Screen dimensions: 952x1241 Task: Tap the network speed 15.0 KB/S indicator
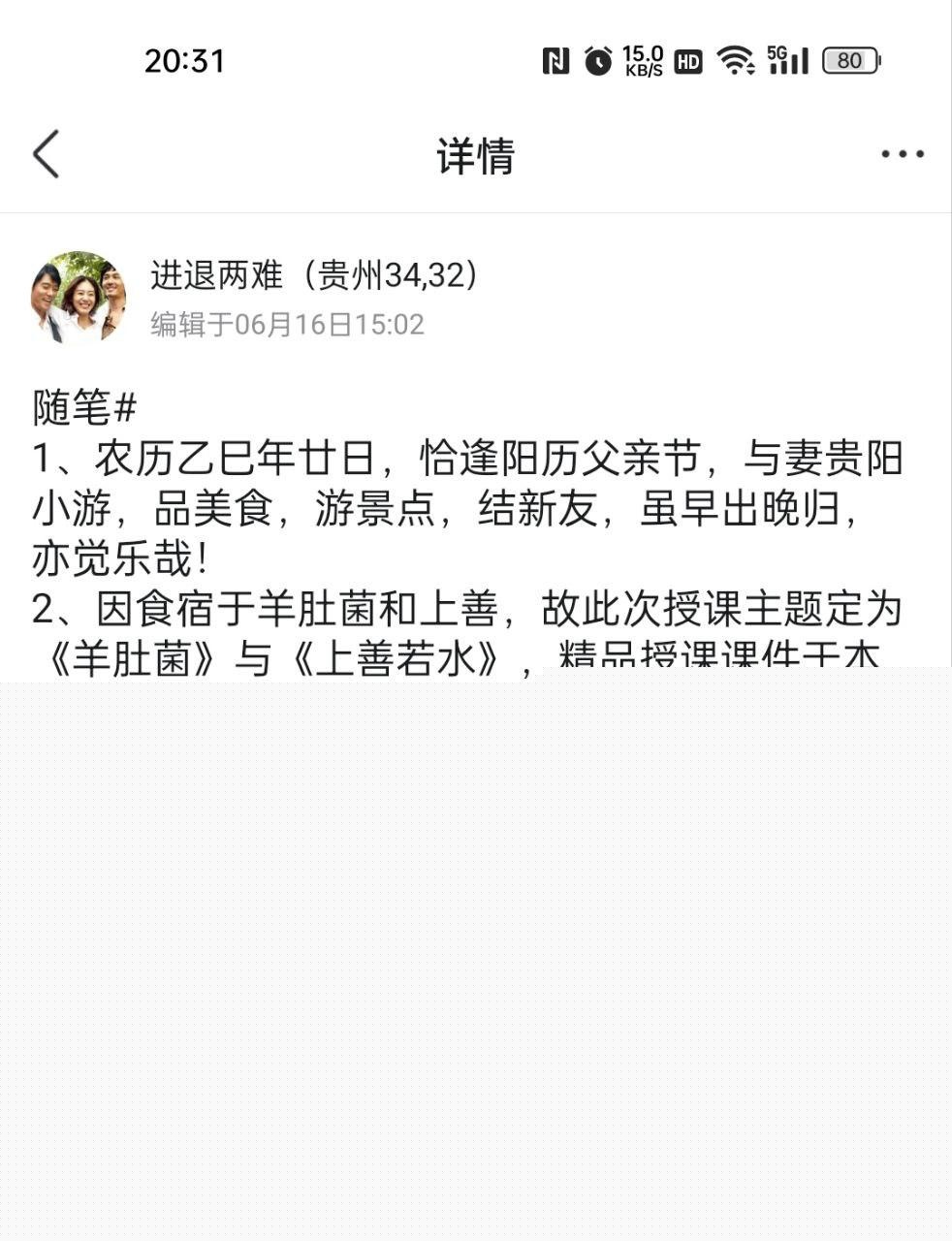pos(643,60)
